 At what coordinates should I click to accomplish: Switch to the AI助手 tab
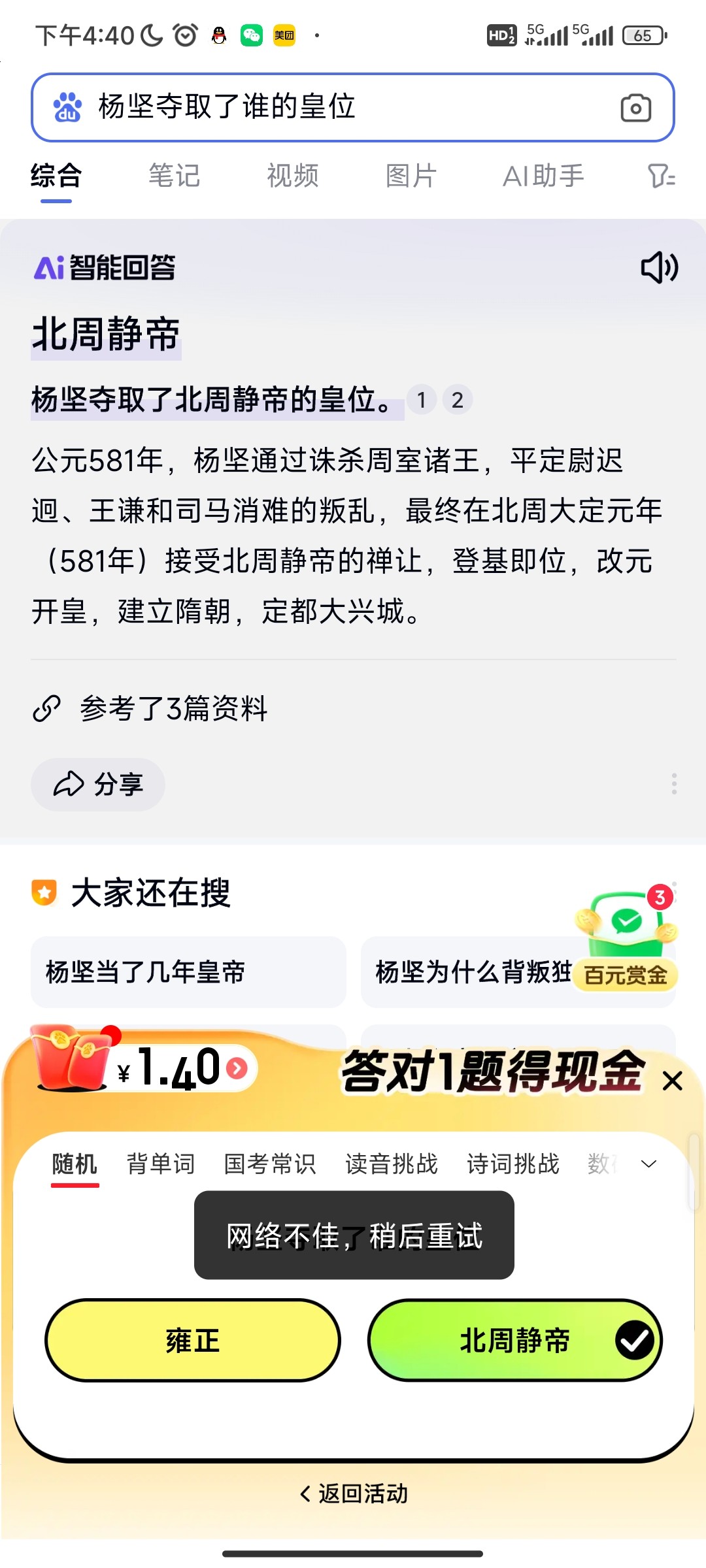click(x=543, y=176)
